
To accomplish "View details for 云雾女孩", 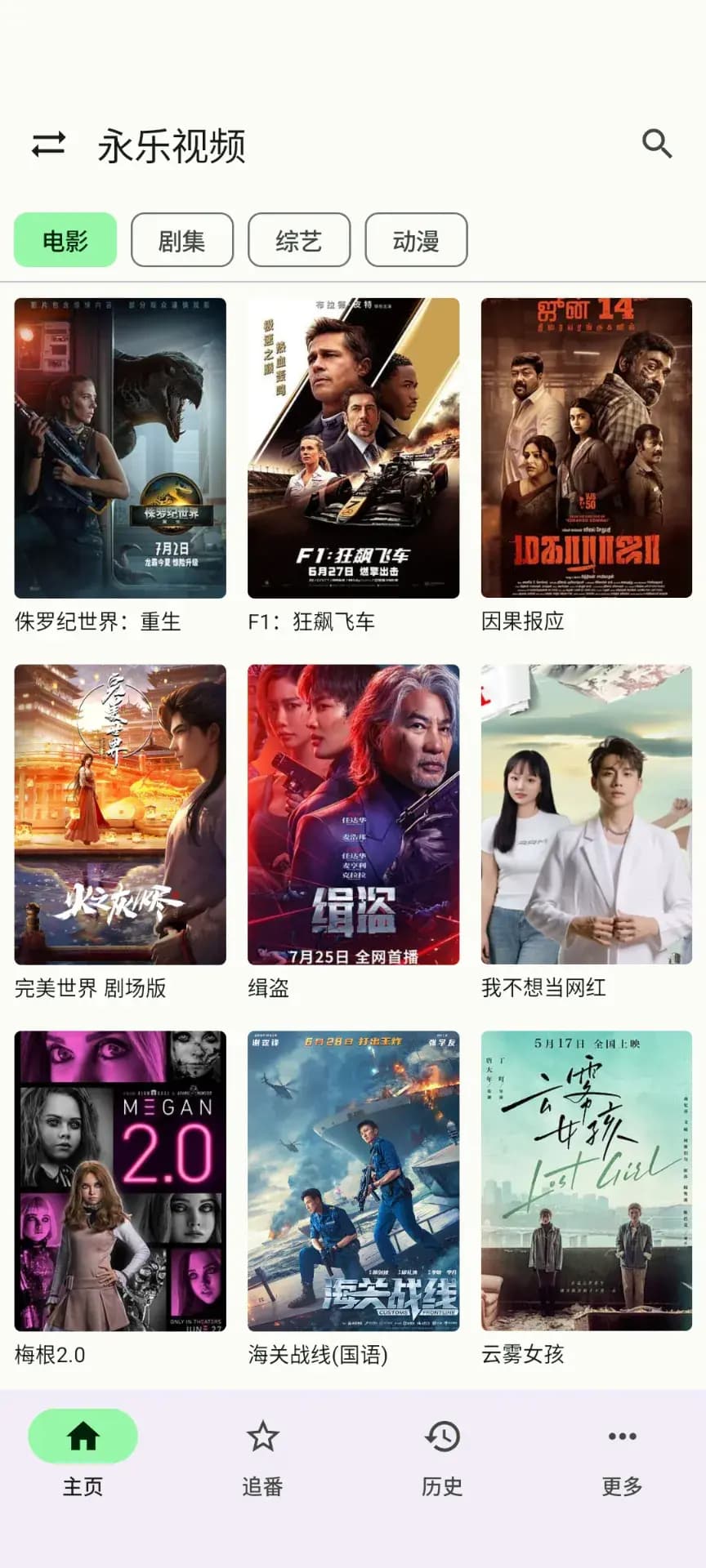I will tap(587, 1181).
